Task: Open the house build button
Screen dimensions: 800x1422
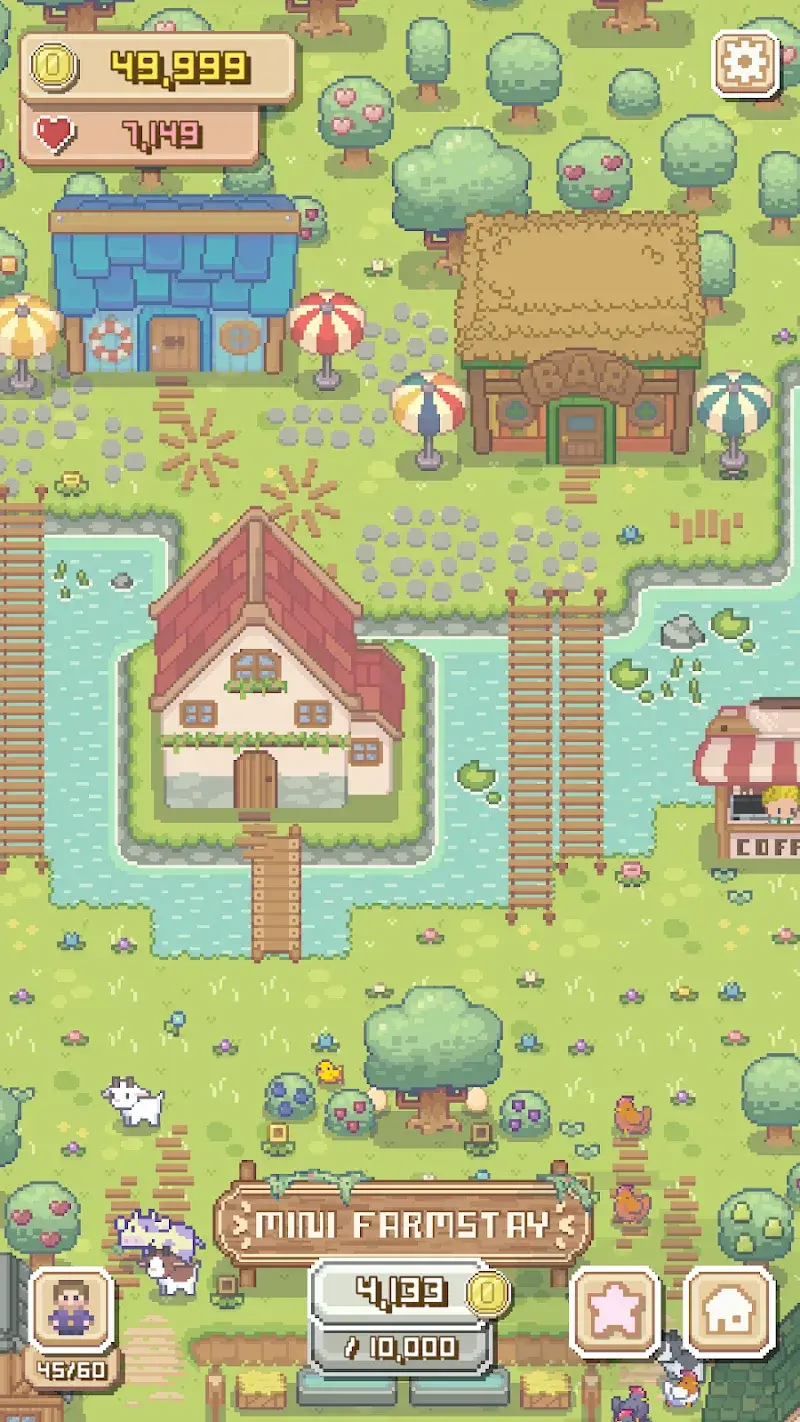Action: click(x=729, y=1312)
